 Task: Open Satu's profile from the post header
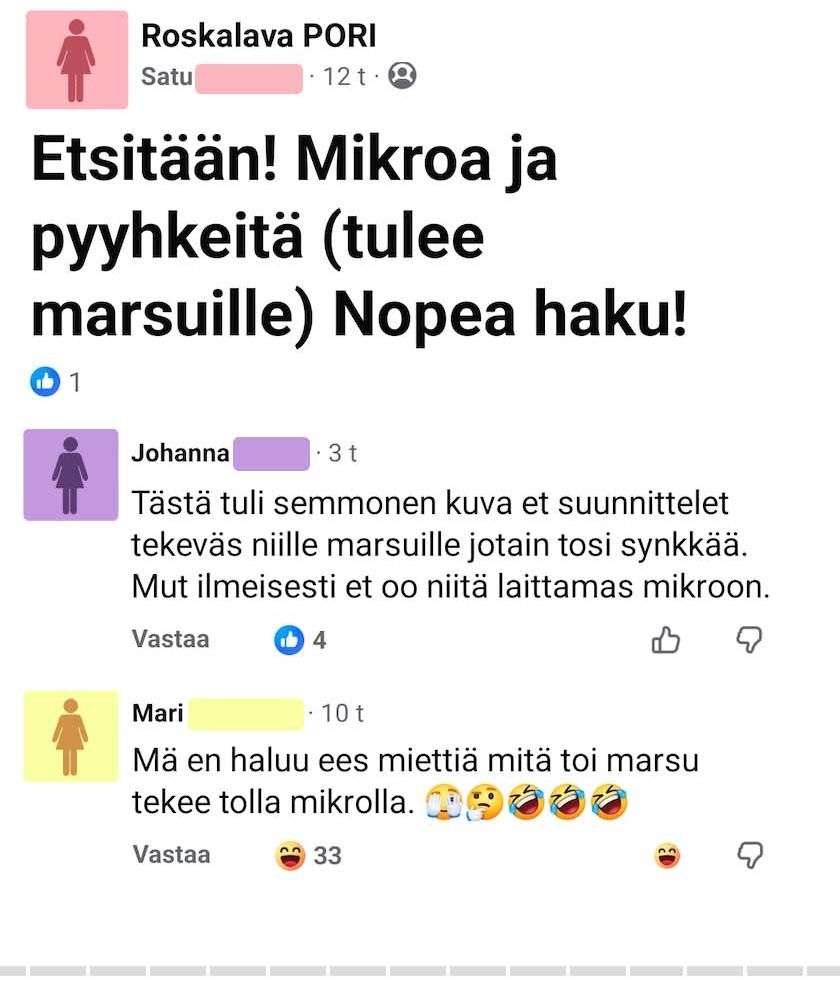167,76
